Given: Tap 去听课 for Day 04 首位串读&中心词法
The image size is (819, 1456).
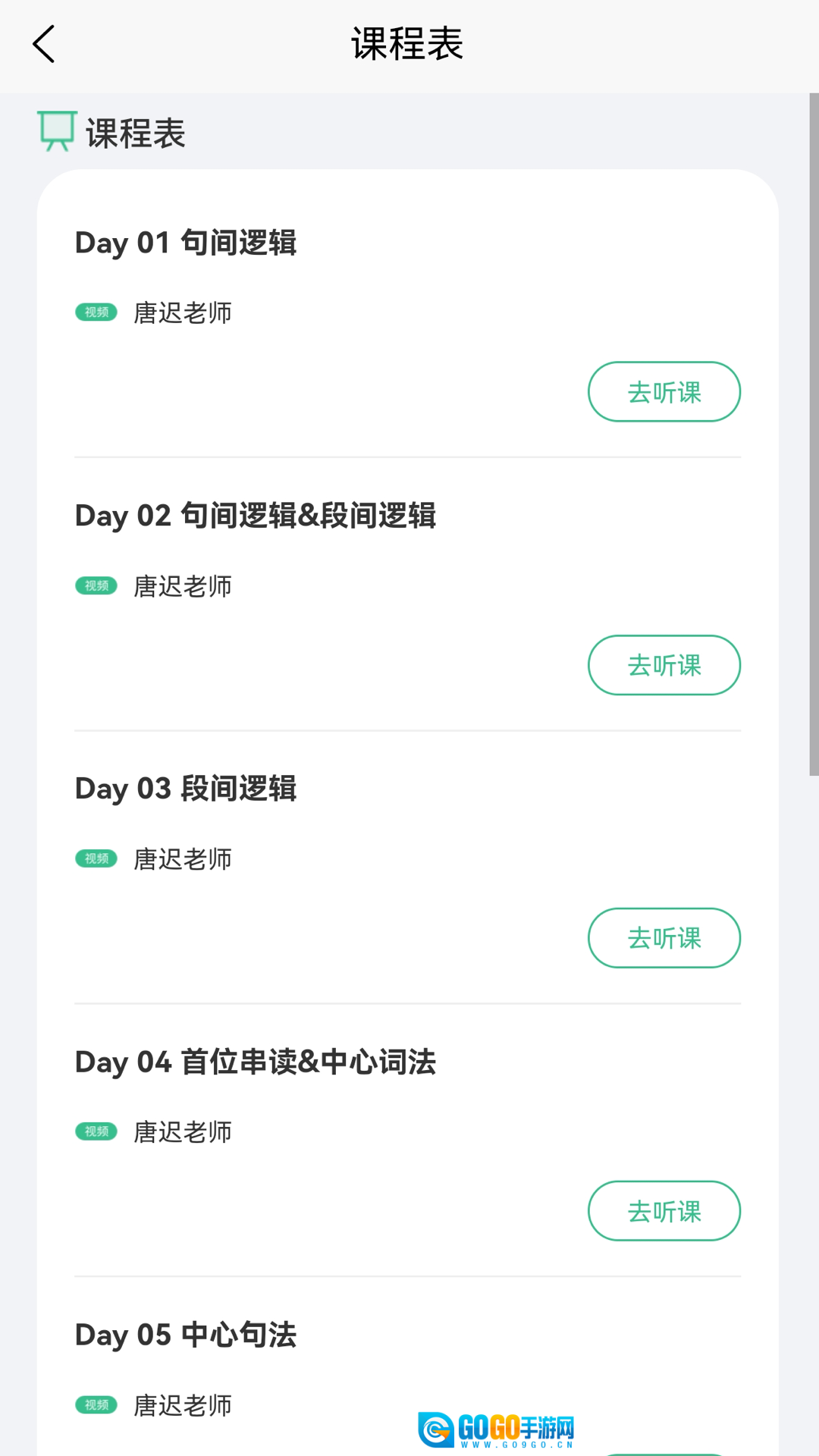Looking at the screenshot, I should [x=664, y=1211].
